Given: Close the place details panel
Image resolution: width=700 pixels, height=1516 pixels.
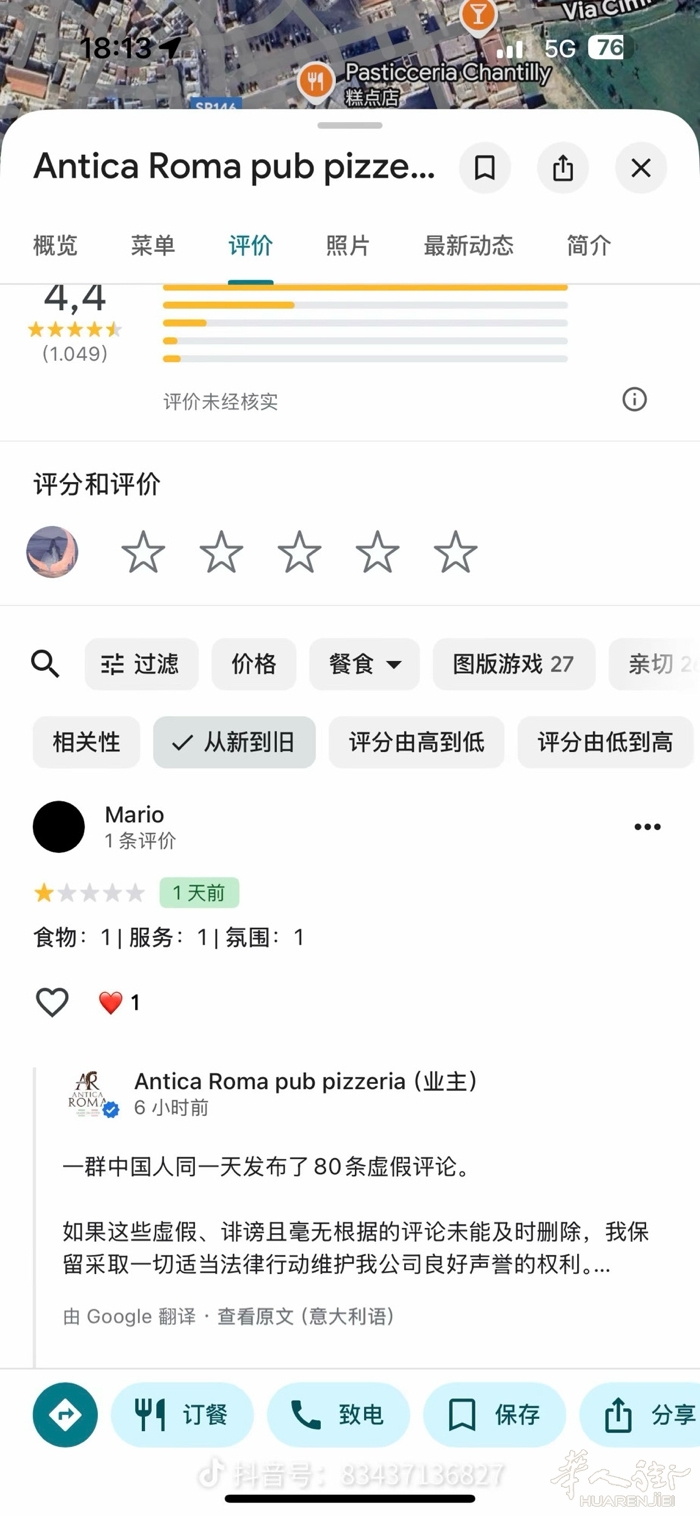Looking at the screenshot, I should point(641,168).
